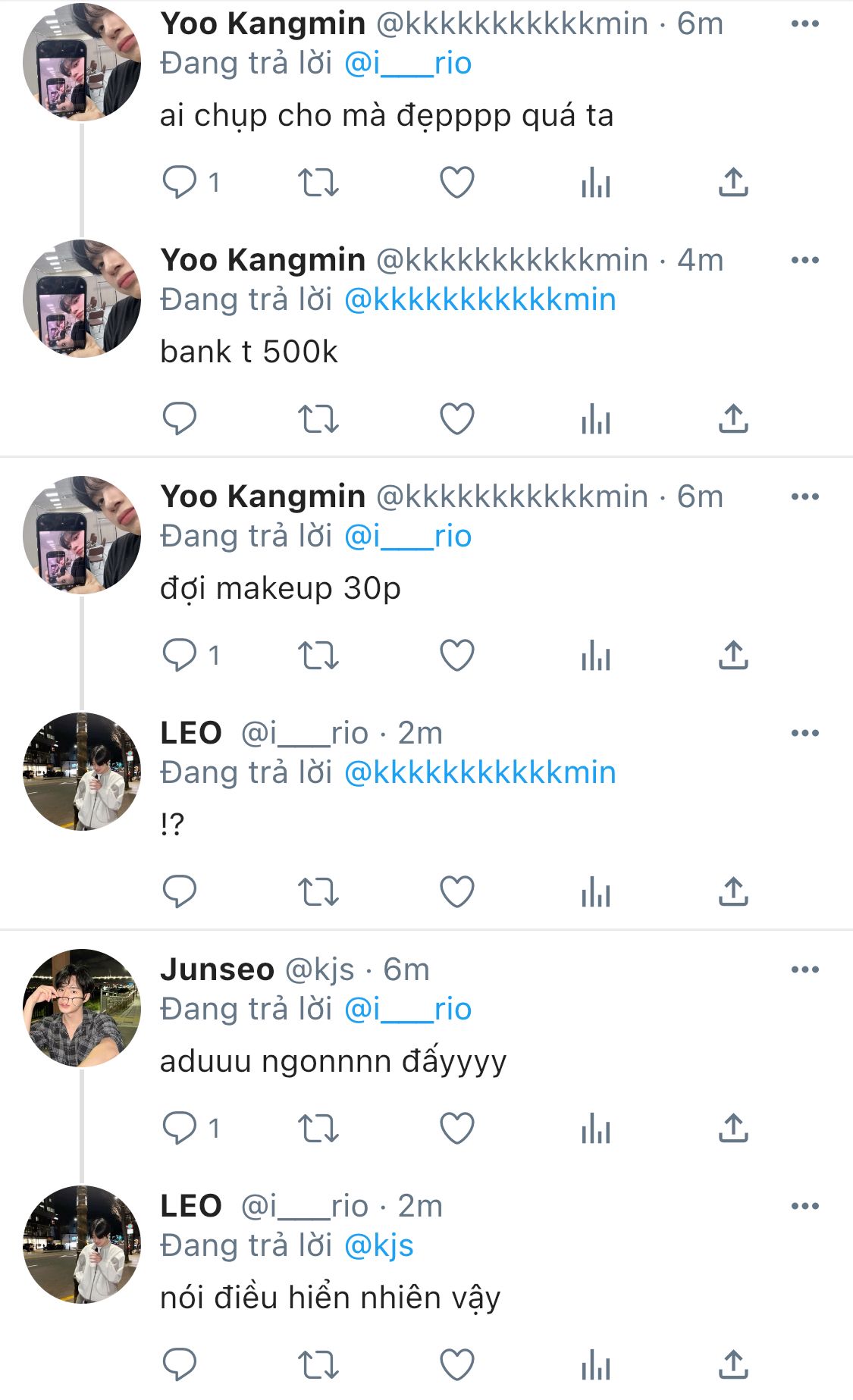Screen dimensions: 853x1400
Task: Open more options on Junseo's tweet
Action: point(804,969)
